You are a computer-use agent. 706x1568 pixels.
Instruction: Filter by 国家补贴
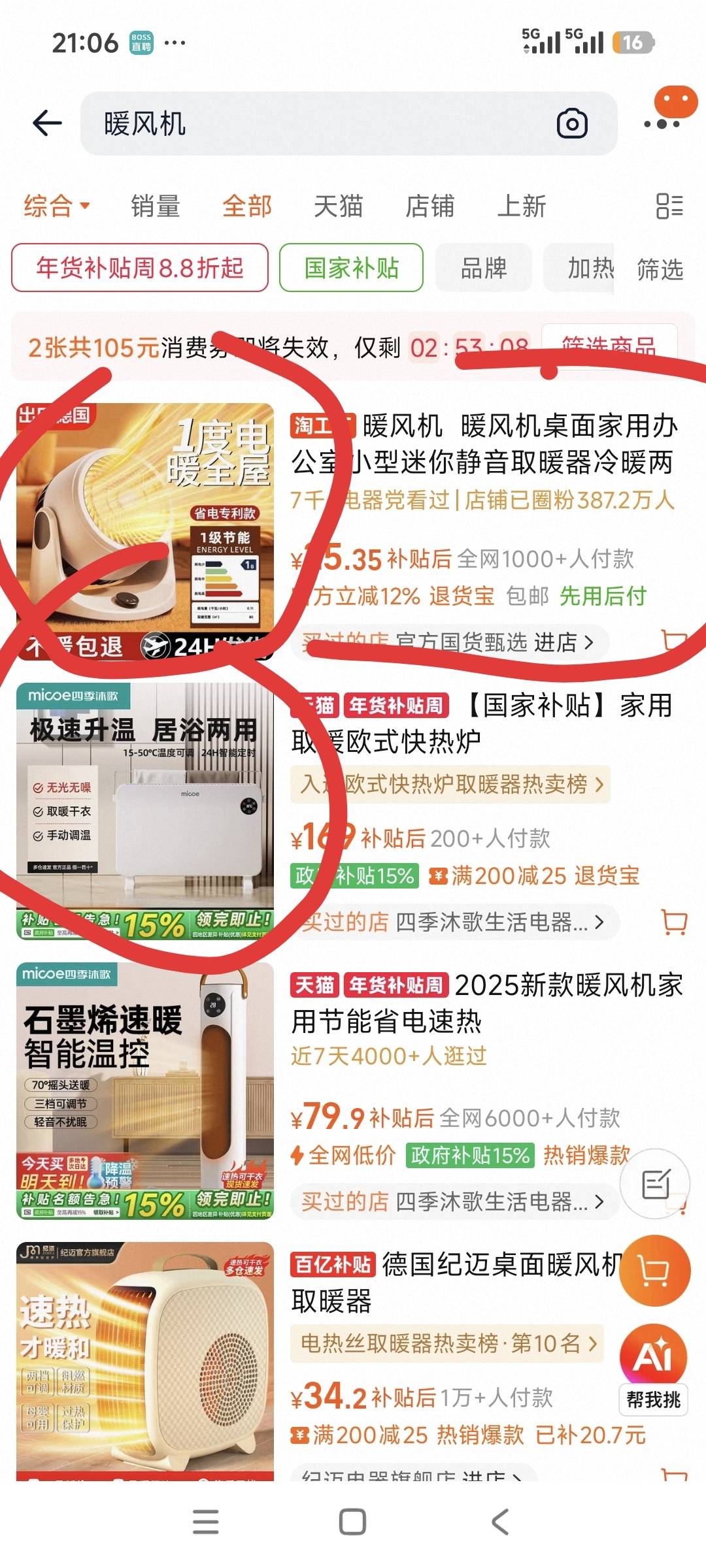pos(351,268)
